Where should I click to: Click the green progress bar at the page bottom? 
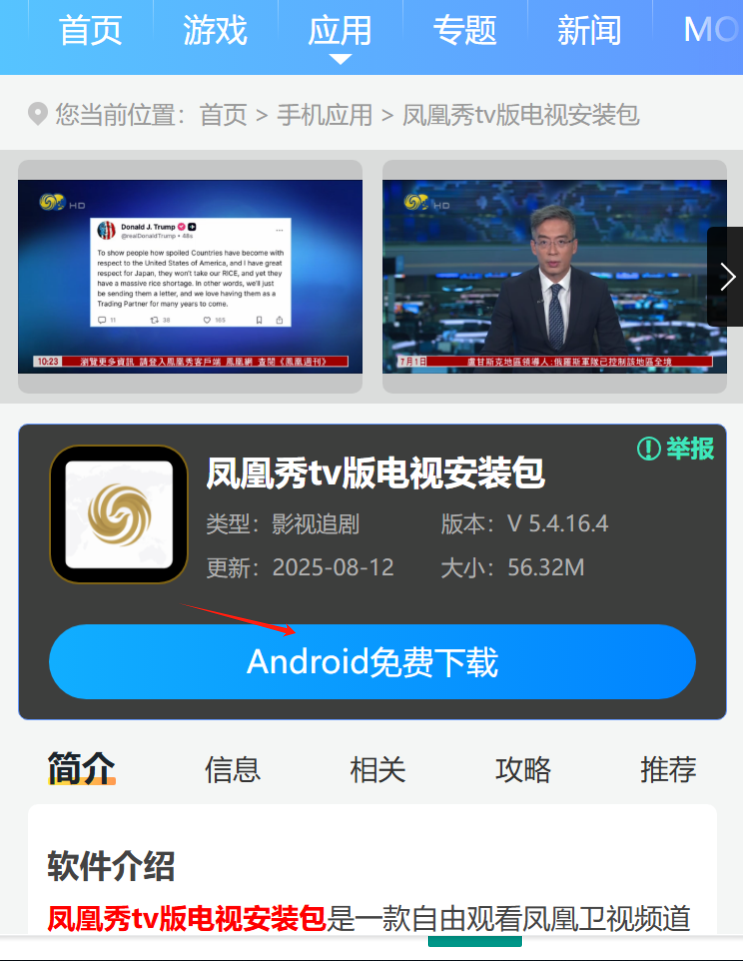tap(475, 942)
